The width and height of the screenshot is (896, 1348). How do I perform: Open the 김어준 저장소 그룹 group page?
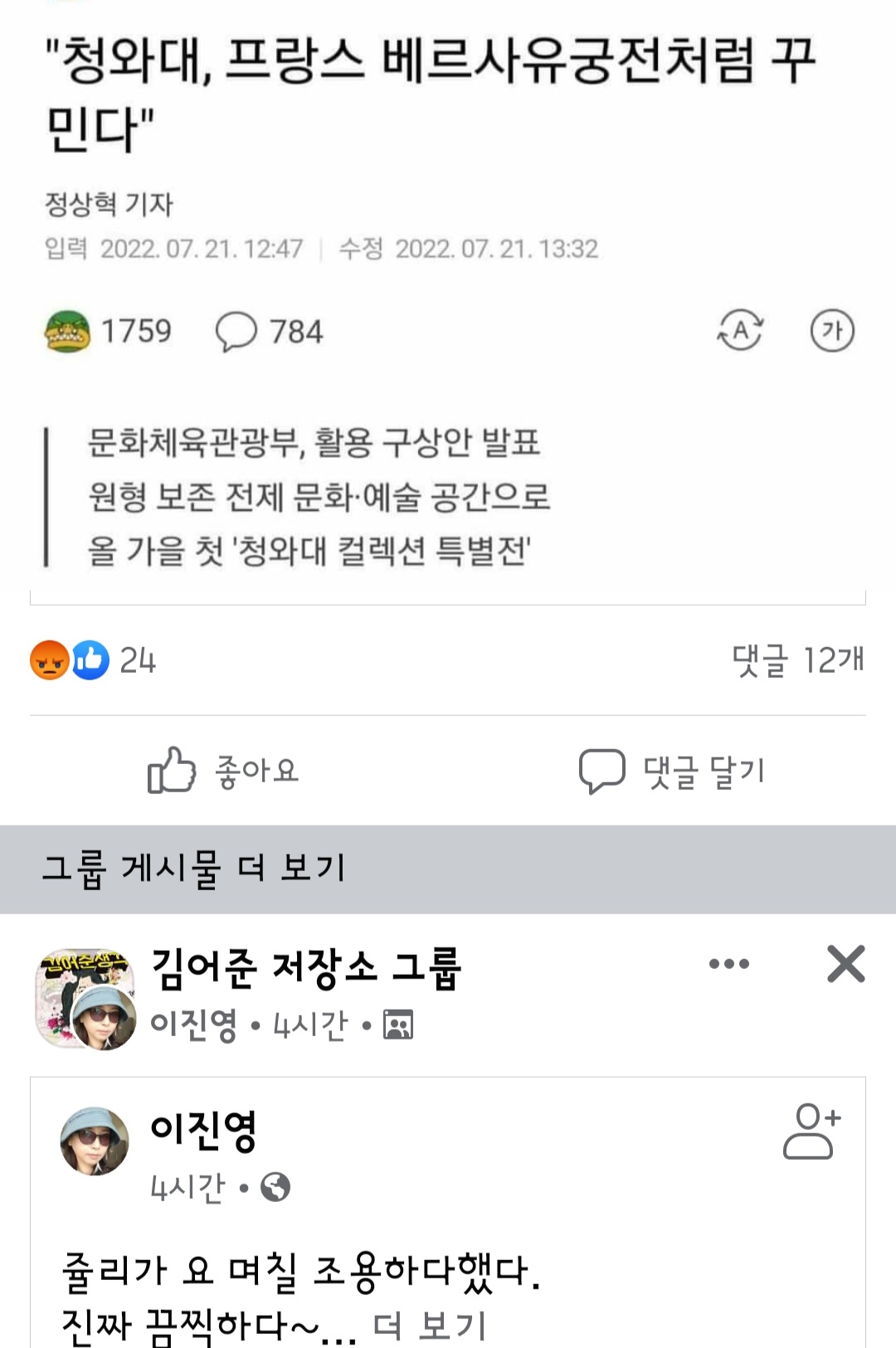point(305,967)
